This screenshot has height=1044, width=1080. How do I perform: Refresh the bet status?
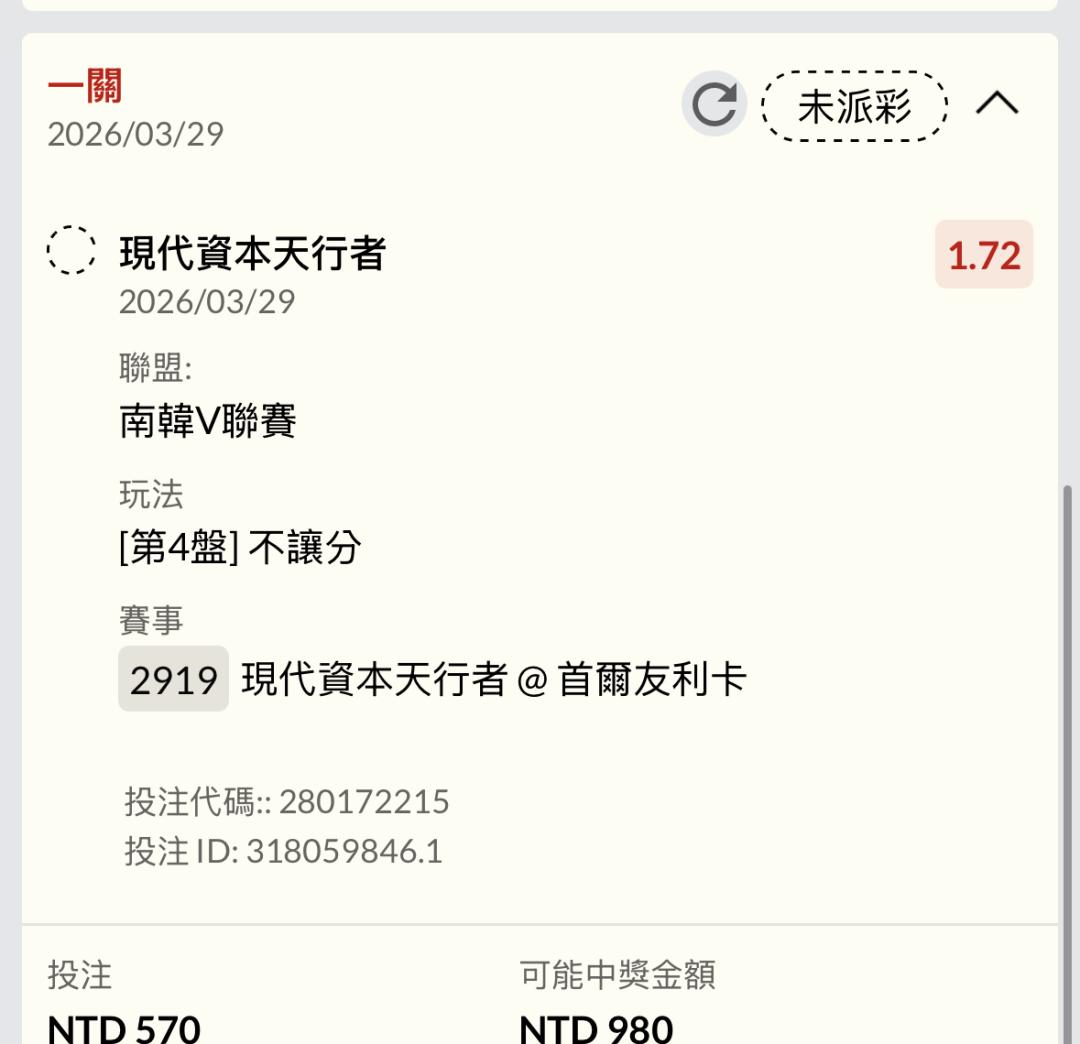click(x=714, y=104)
